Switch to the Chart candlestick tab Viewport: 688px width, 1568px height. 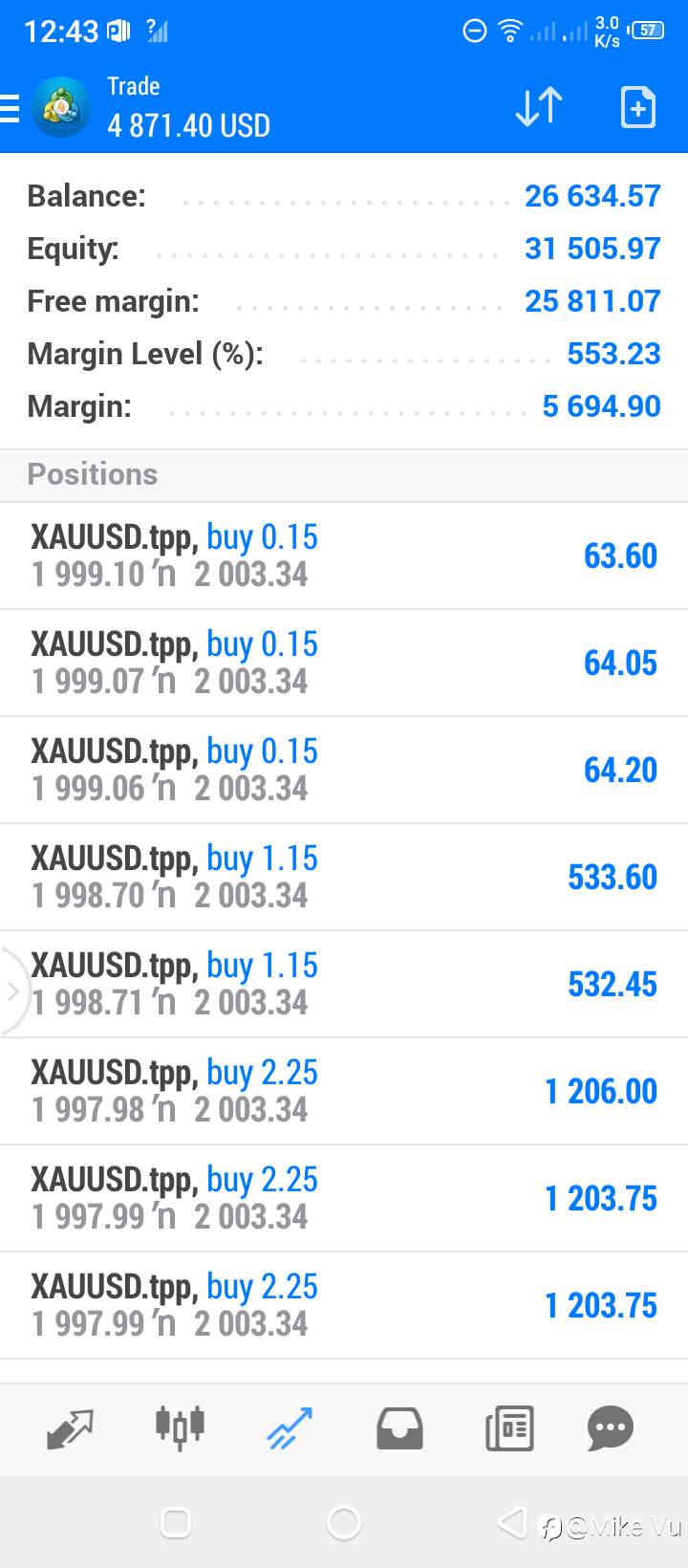pos(180,1428)
